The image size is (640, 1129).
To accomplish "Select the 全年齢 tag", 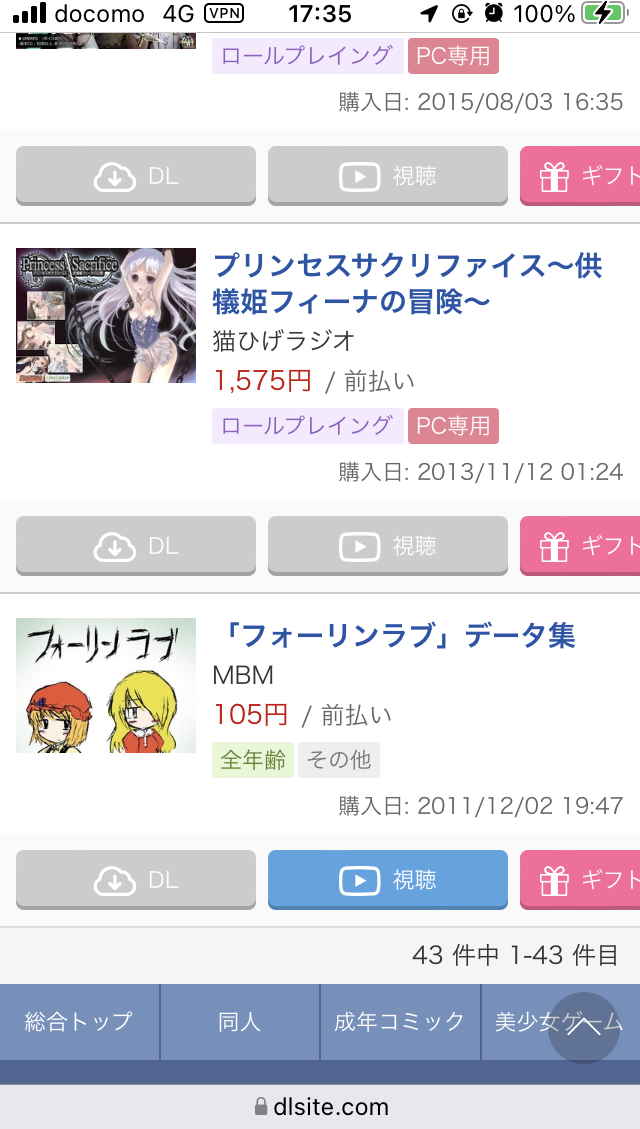I will pos(253,760).
